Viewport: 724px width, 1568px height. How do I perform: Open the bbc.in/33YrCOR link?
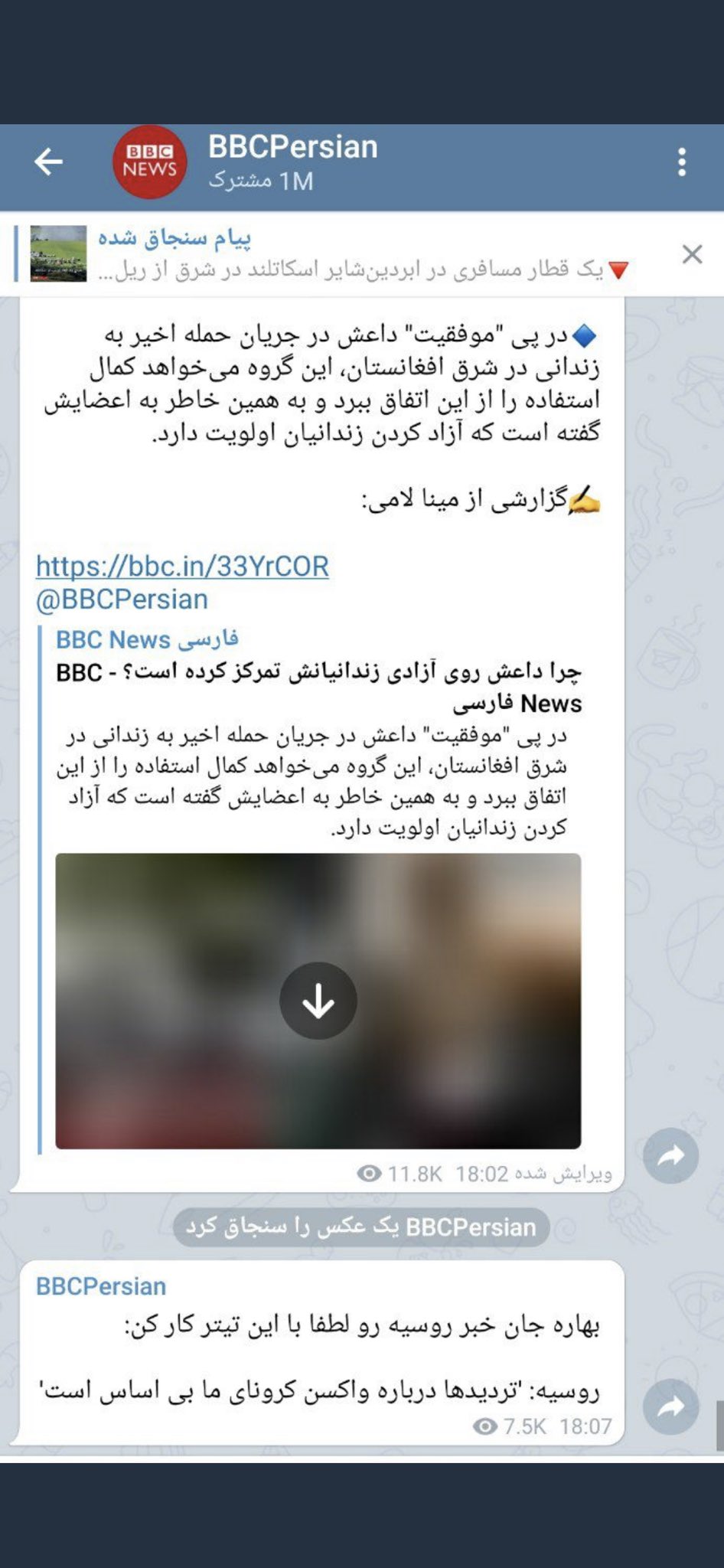point(182,566)
